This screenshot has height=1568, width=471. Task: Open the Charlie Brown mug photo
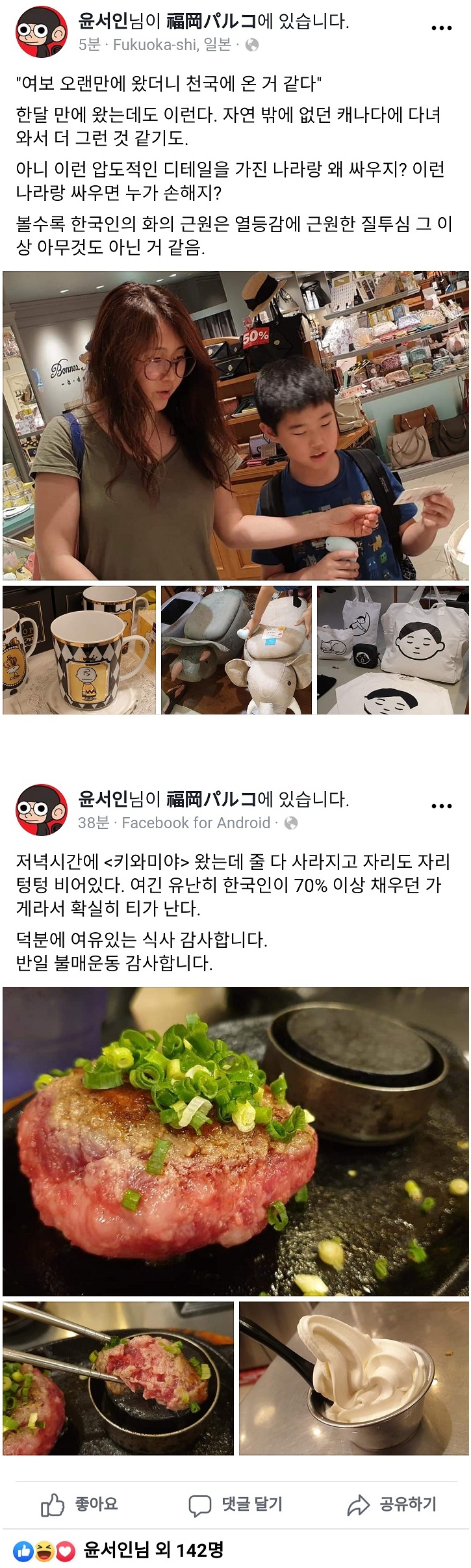tap(79, 650)
